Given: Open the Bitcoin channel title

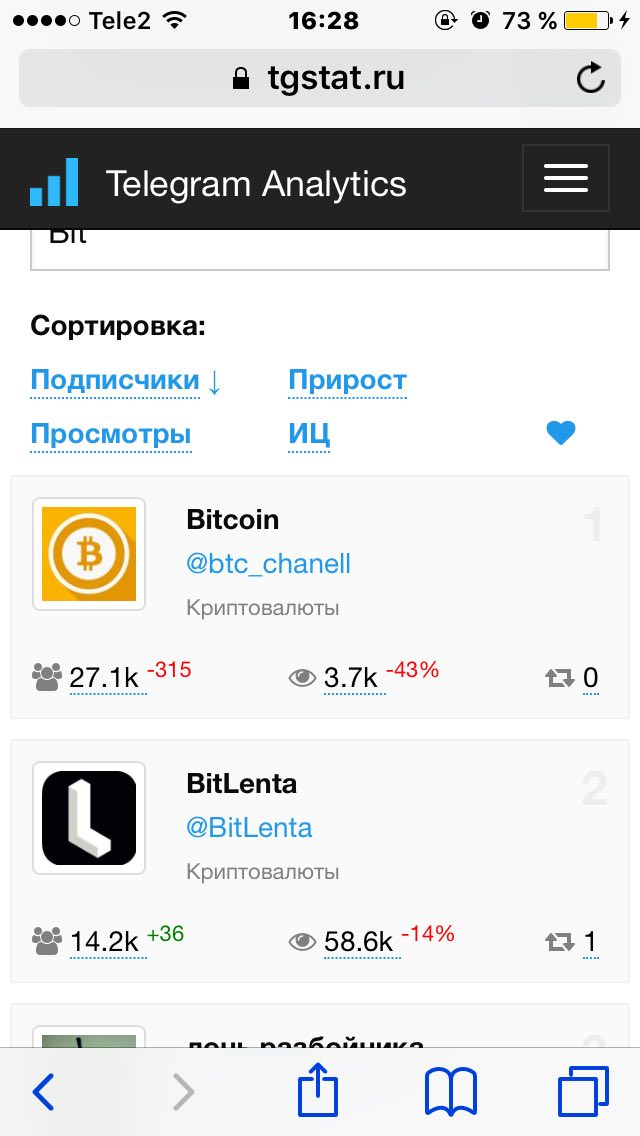Looking at the screenshot, I should click(233, 519).
